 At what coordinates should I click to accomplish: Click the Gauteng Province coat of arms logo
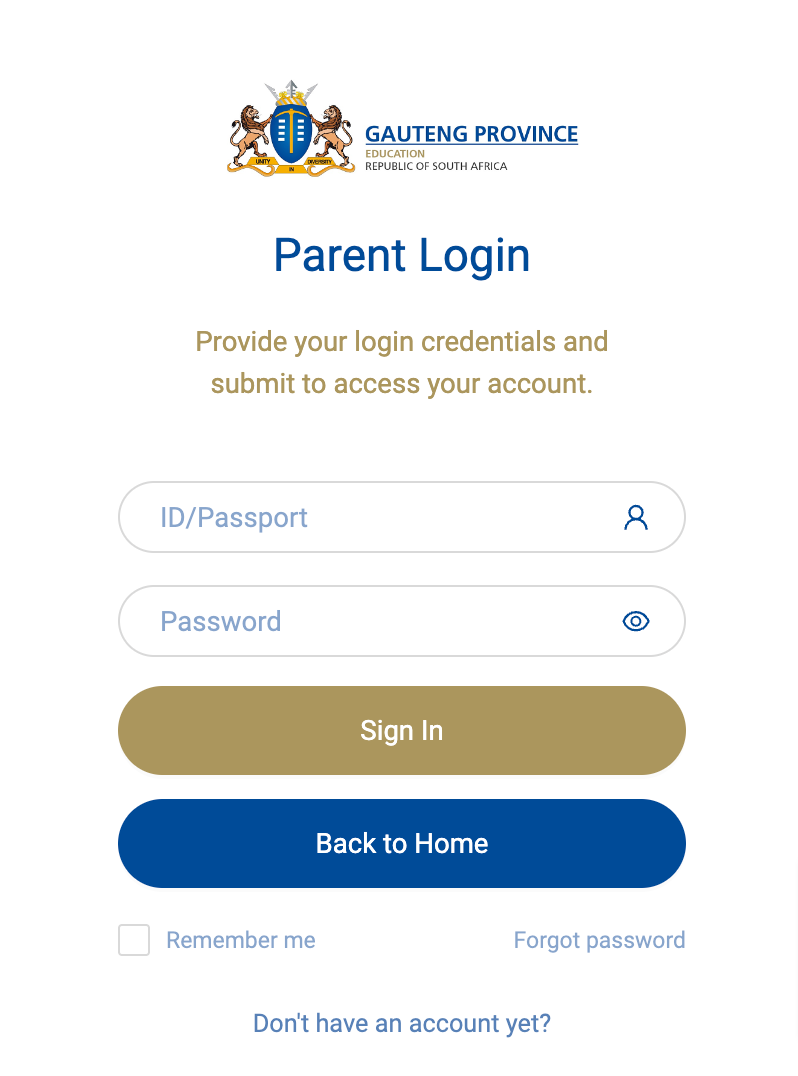[x=291, y=128]
